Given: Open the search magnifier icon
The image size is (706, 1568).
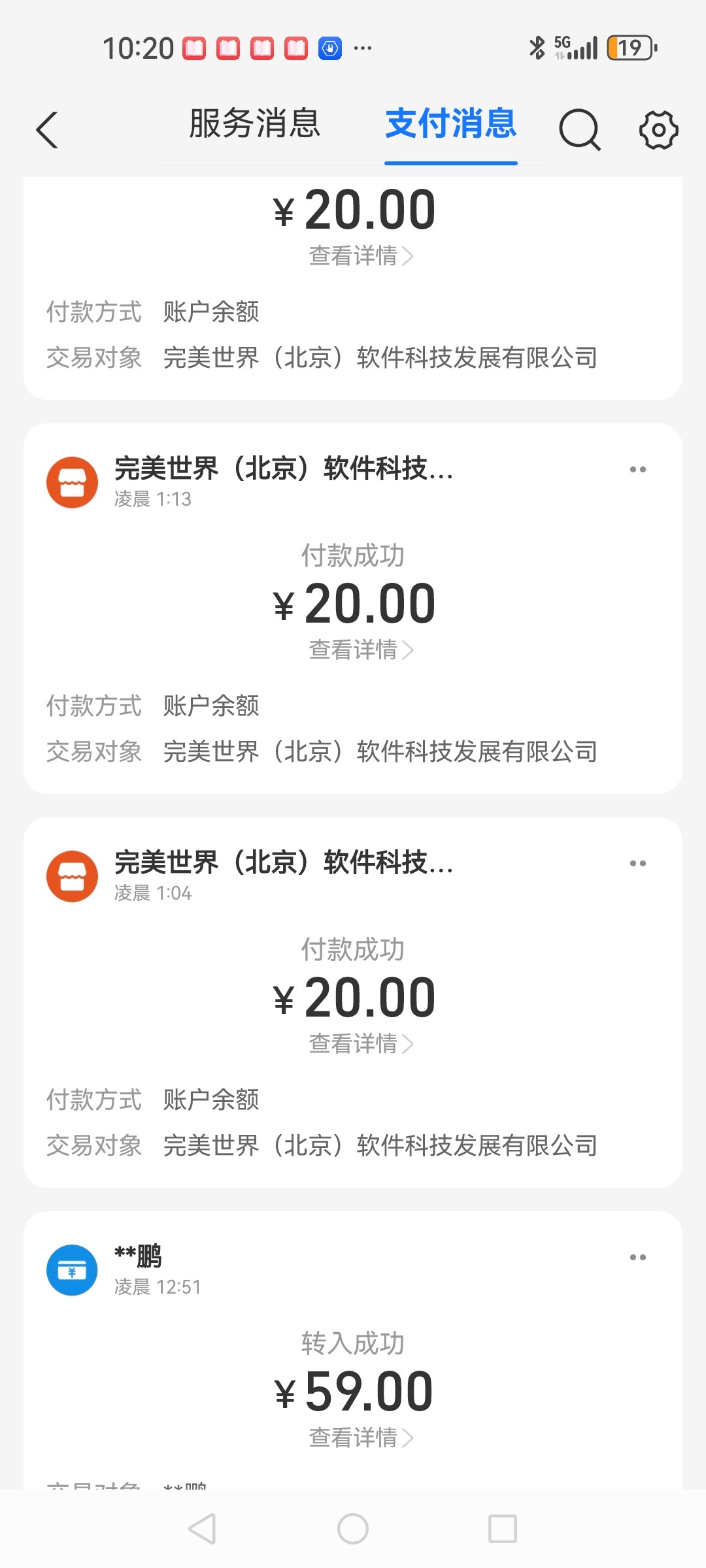Looking at the screenshot, I should coord(579,130).
